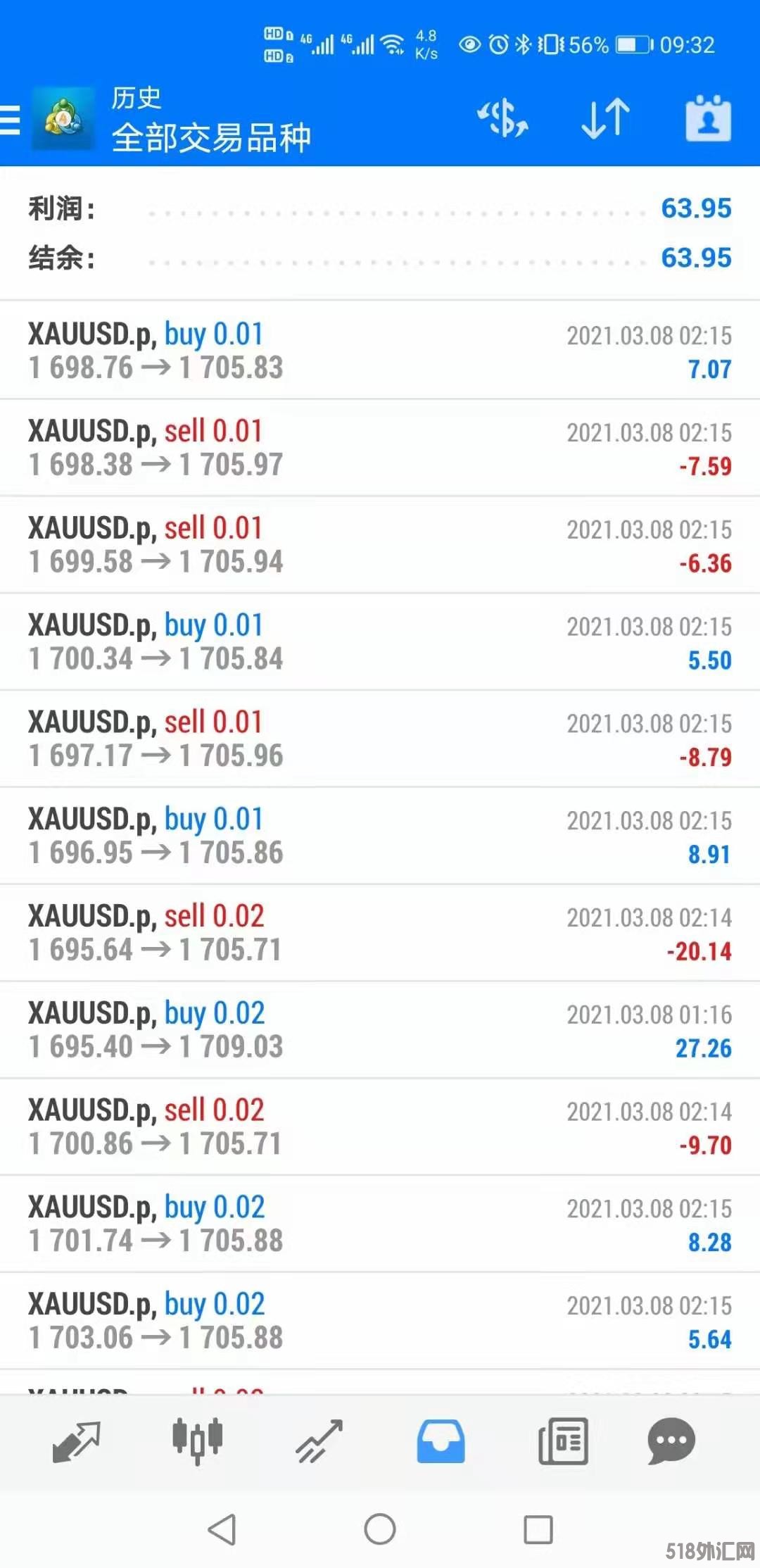The image size is (760, 1568).
Task: Open the chat messages tab
Action: (671, 1441)
